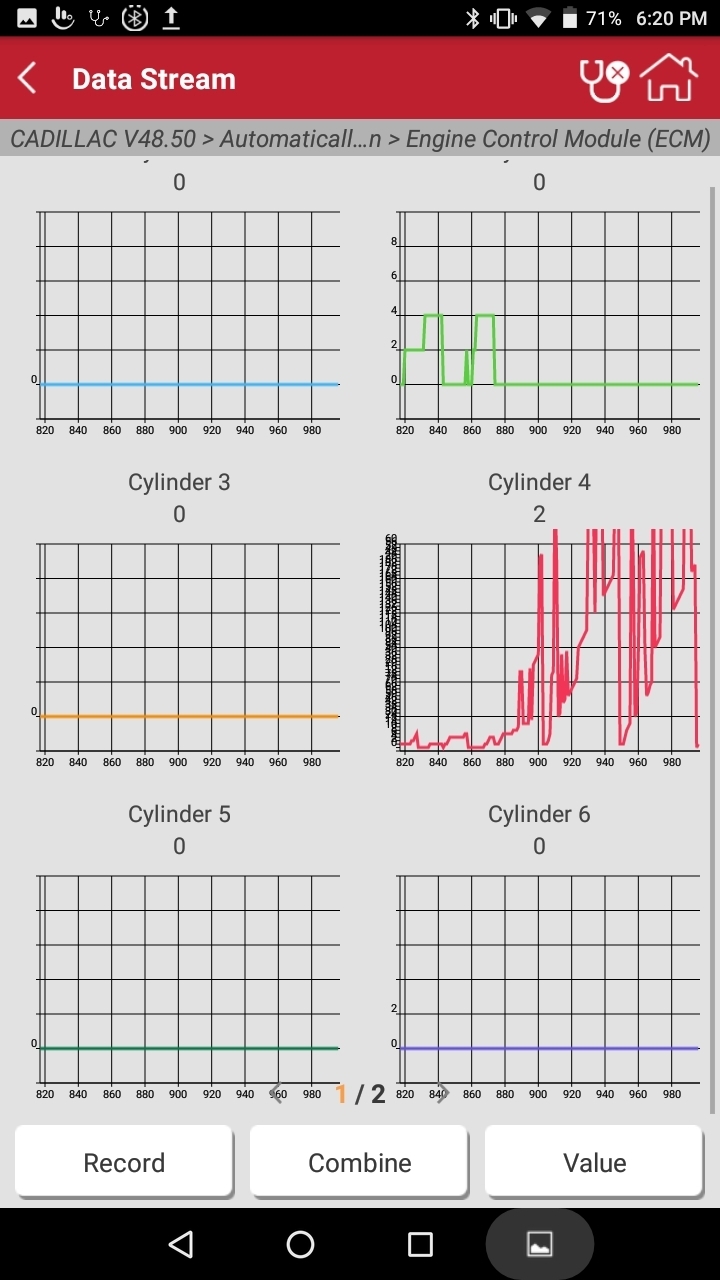The height and width of the screenshot is (1280, 720).
Task: Tap the system back button
Action: pos(180,1244)
